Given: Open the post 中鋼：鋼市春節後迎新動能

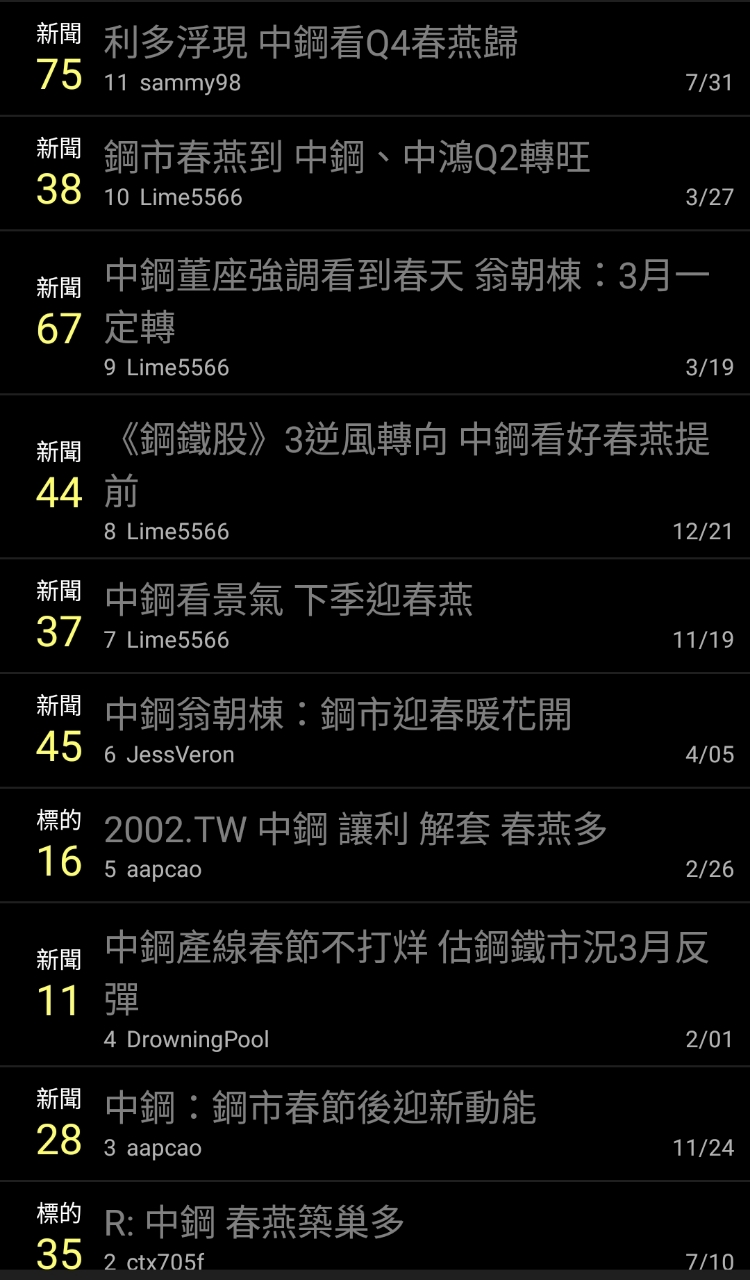Looking at the screenshot, I should (375, 1123).
